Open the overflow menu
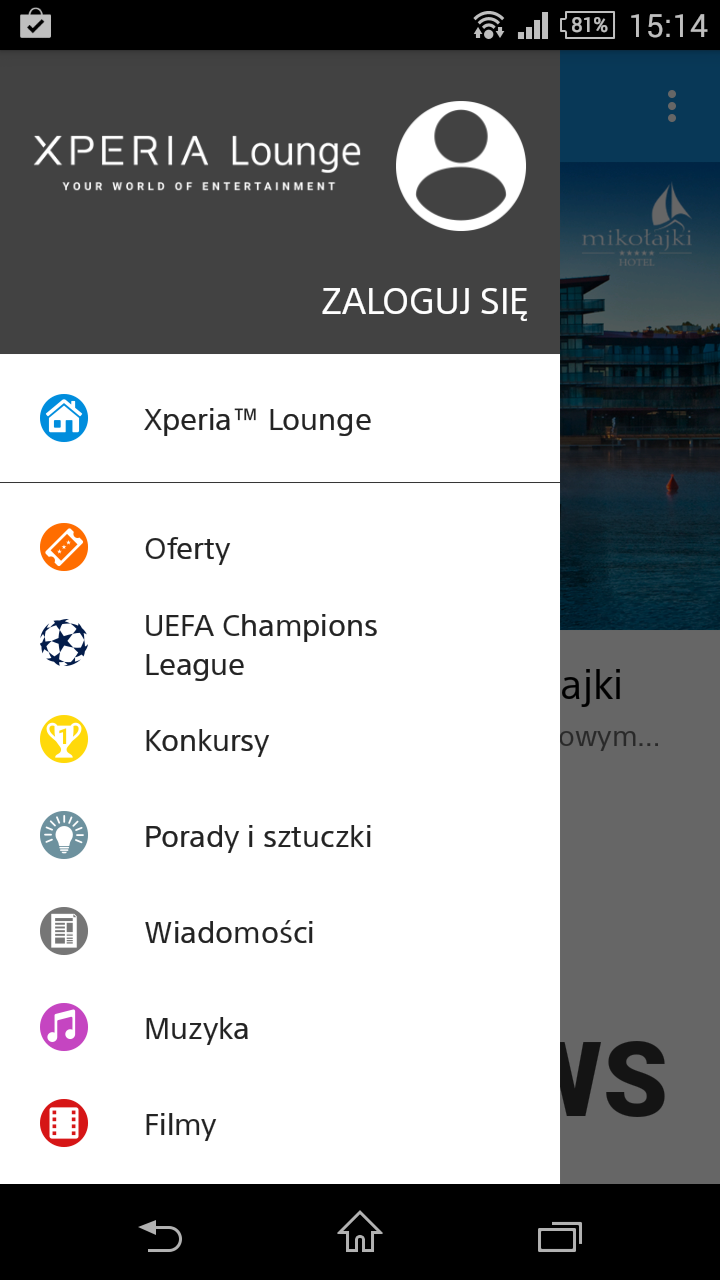Viewport: 720px width, 1280px height. tap(672, 105)
